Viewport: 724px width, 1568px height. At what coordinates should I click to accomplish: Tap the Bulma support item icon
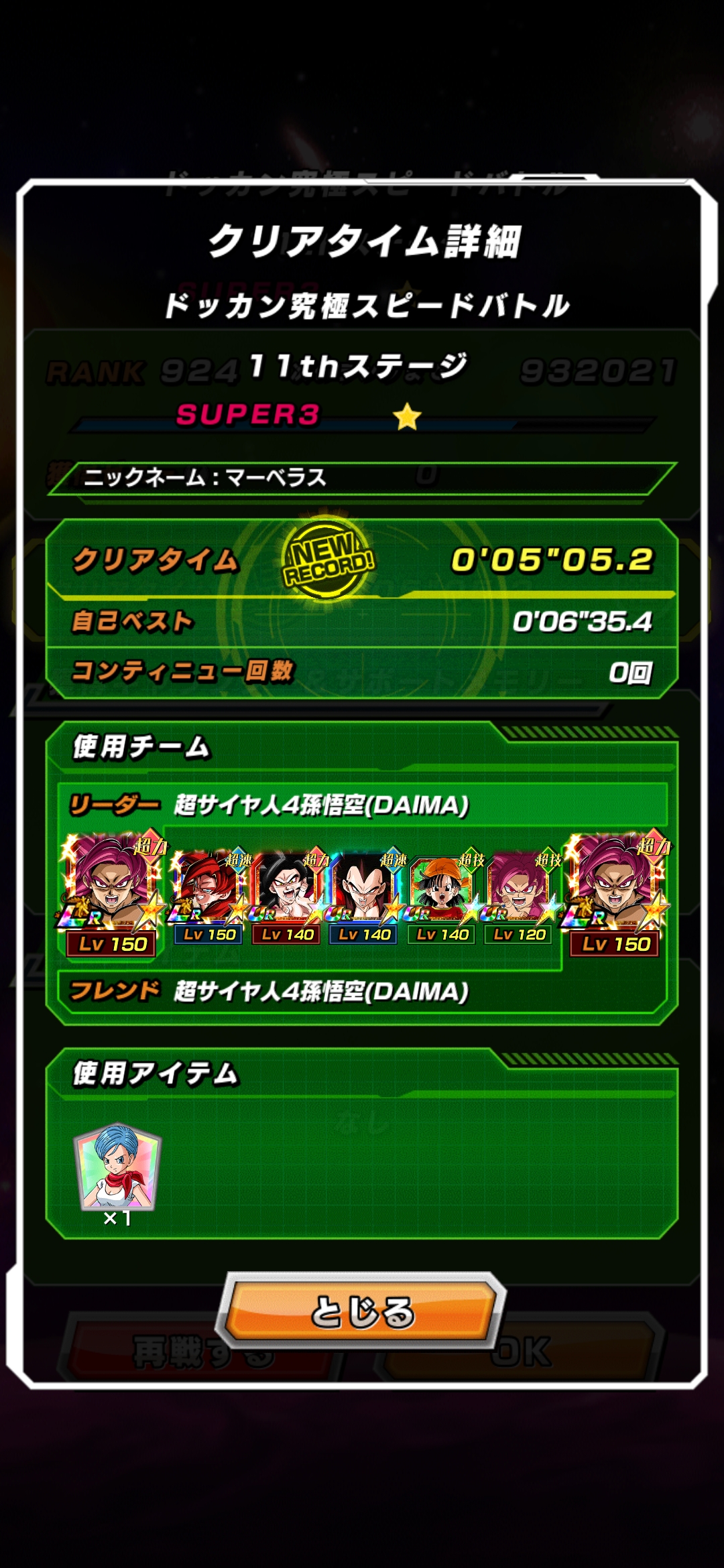click(118, 1167)
